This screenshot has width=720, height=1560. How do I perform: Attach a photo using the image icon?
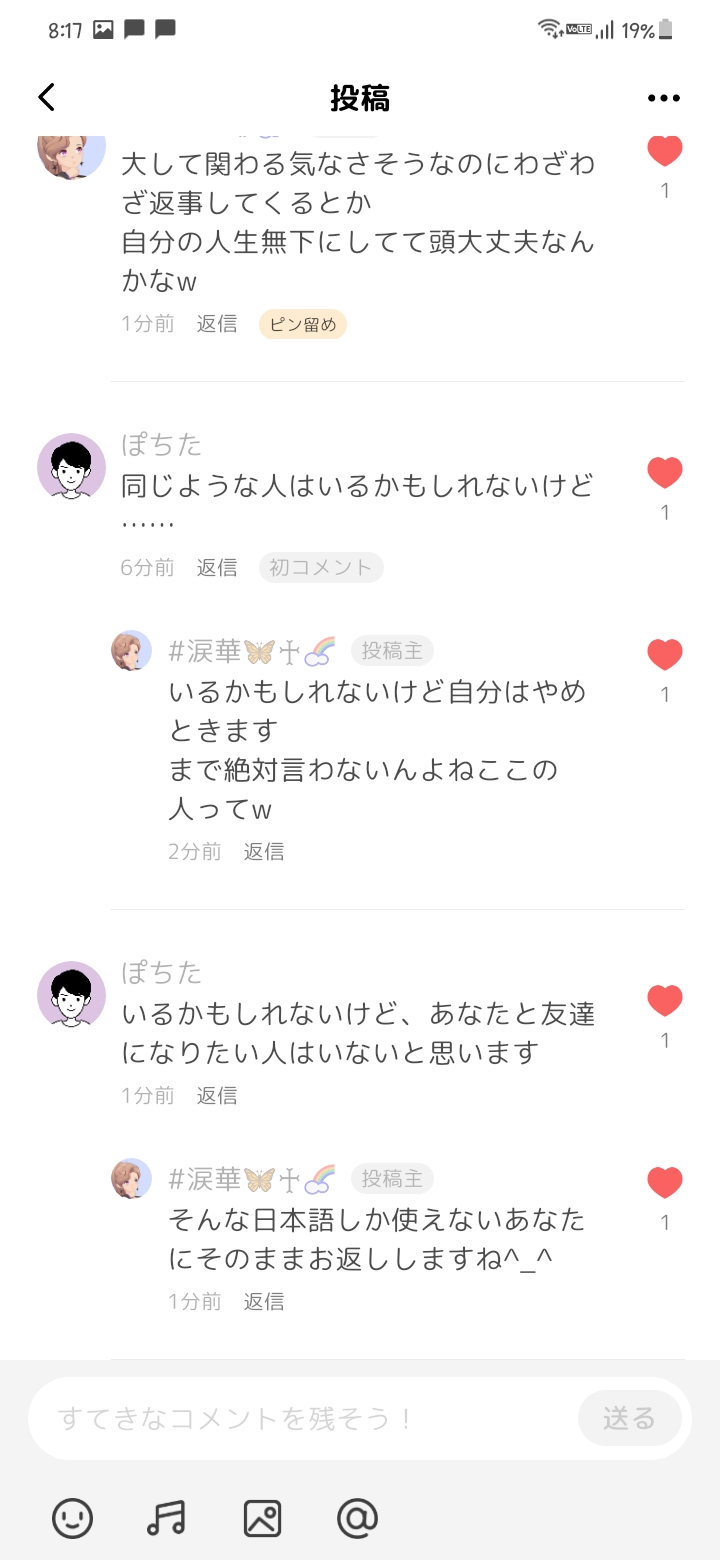(x=262, y=1518)
